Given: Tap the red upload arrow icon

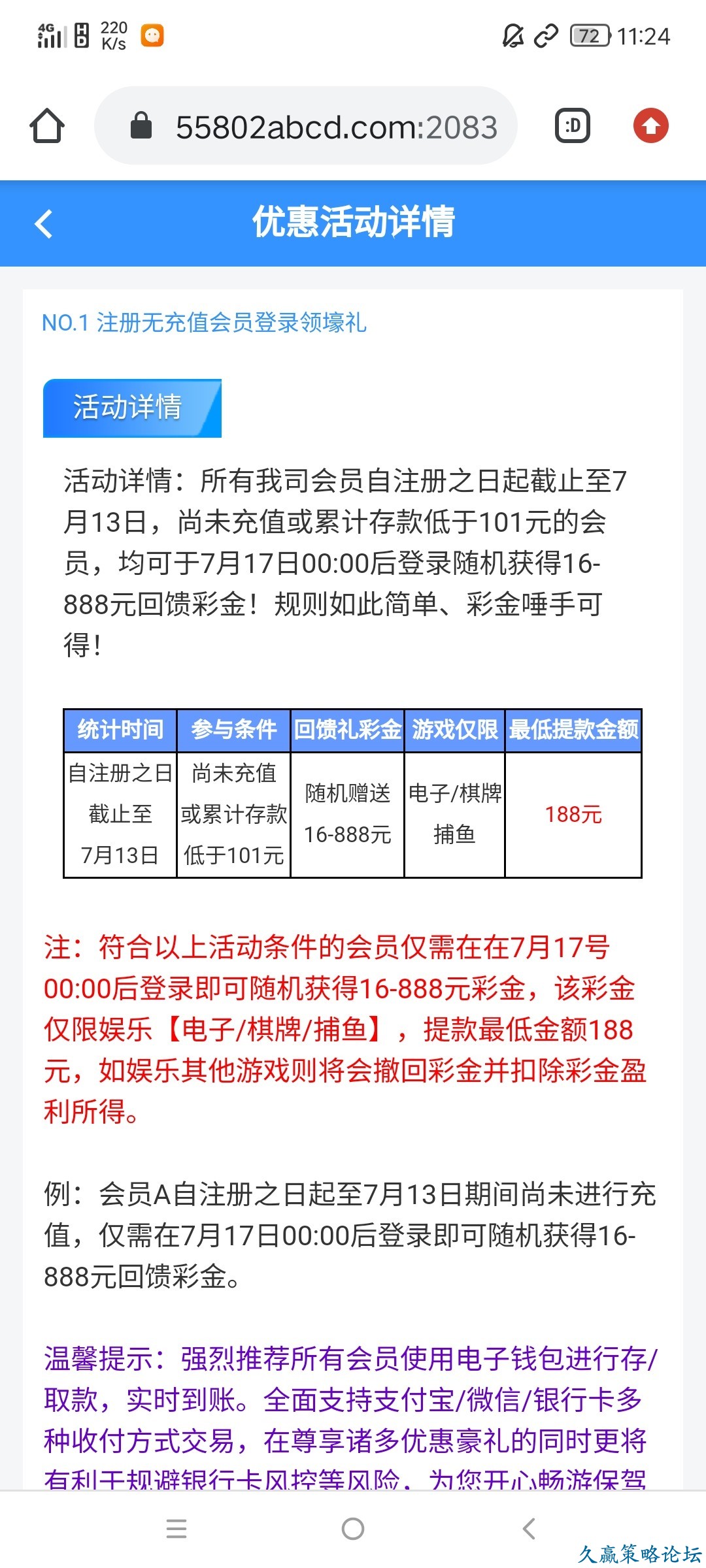Looking at the screenshot, I should [x=650, y=125].
